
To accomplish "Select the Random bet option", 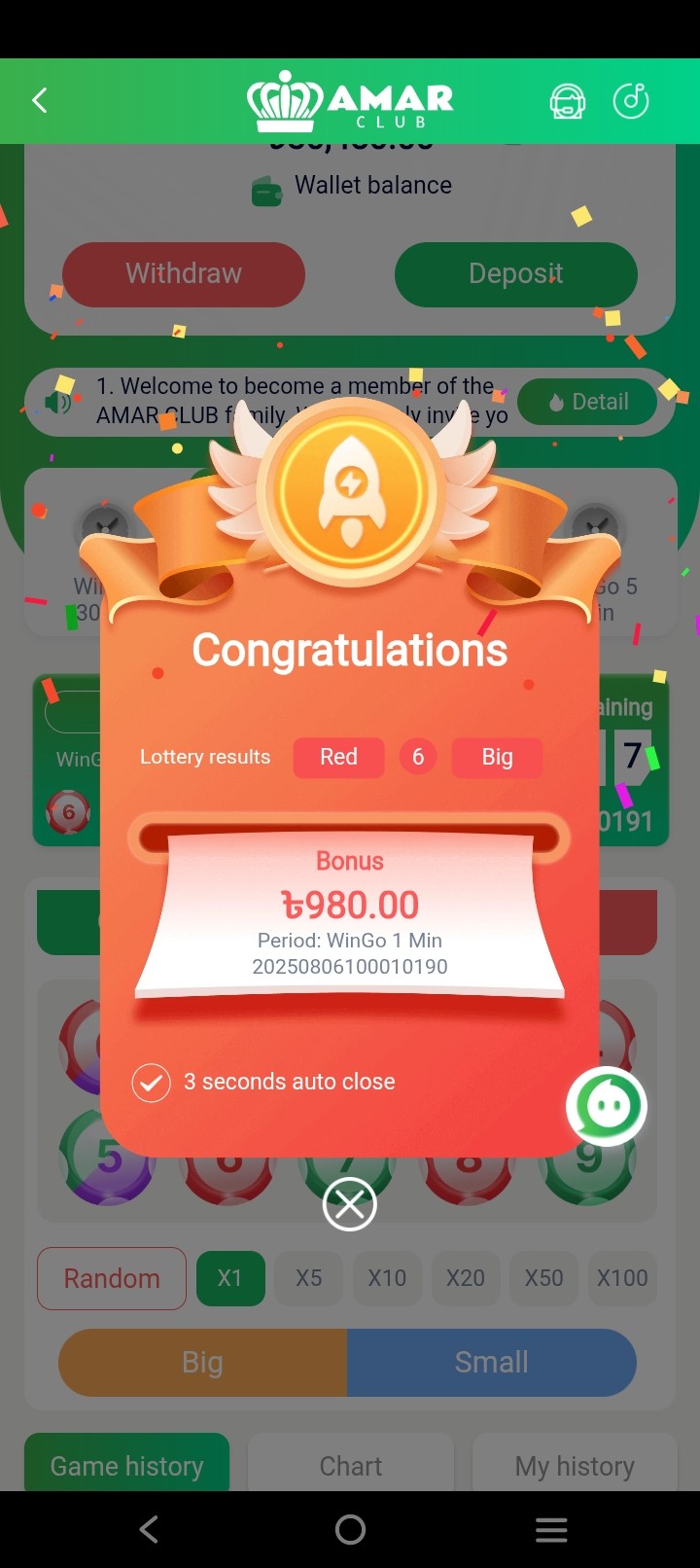I will coord(112,1278).
